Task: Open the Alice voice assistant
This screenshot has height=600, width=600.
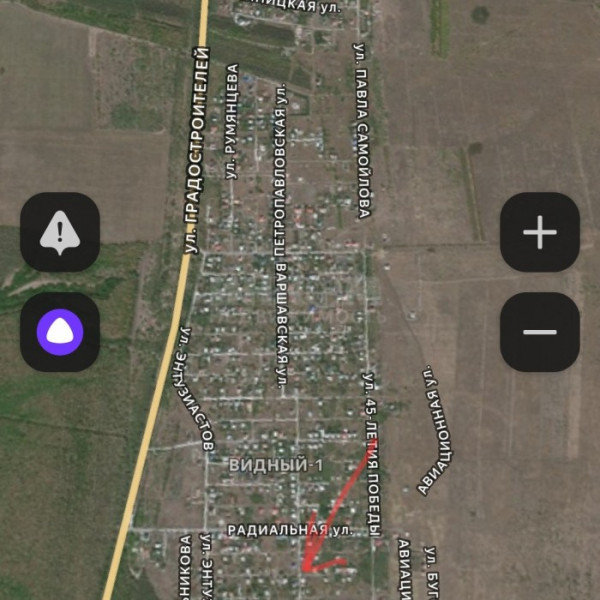Action: (60, 331)
